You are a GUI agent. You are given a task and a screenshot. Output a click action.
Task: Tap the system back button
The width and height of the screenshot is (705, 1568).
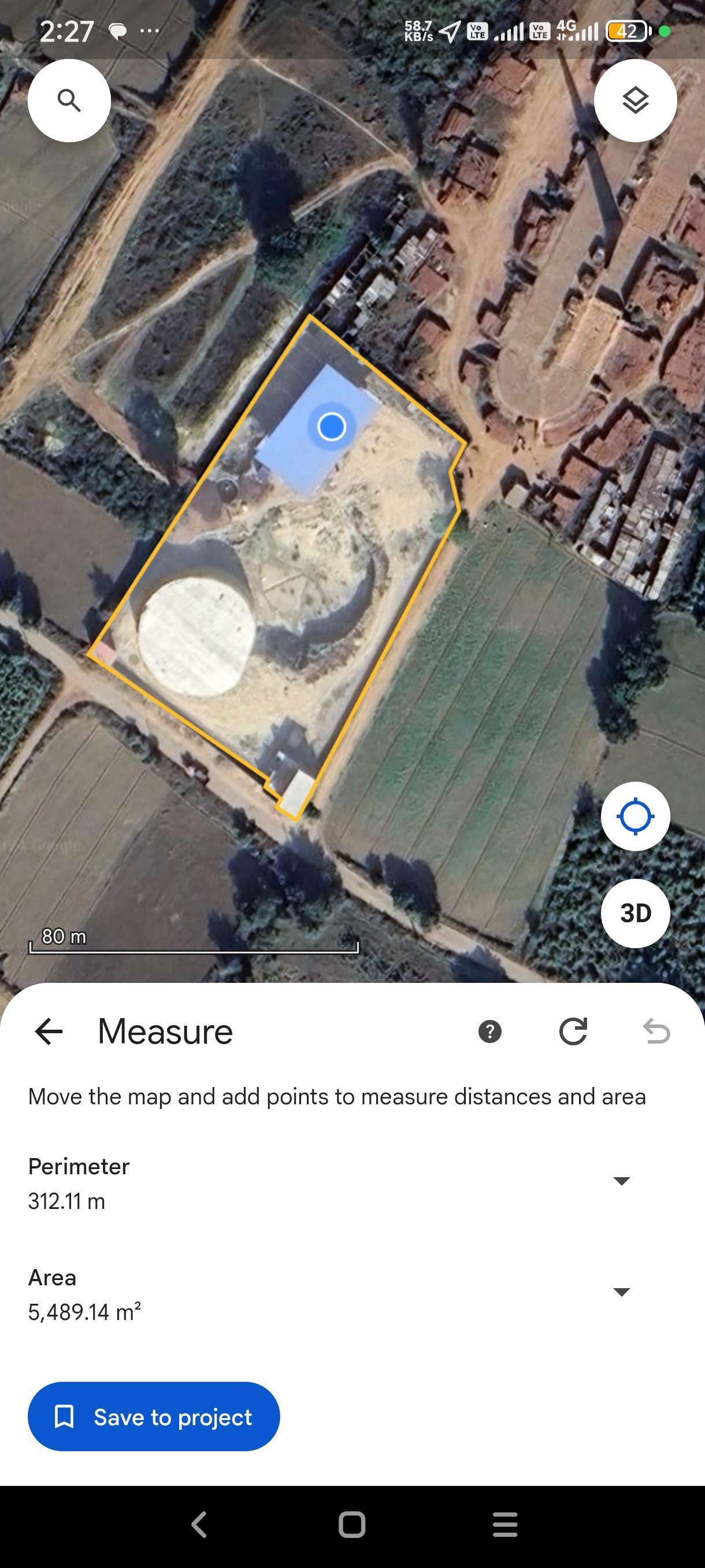pos(199,1525)
